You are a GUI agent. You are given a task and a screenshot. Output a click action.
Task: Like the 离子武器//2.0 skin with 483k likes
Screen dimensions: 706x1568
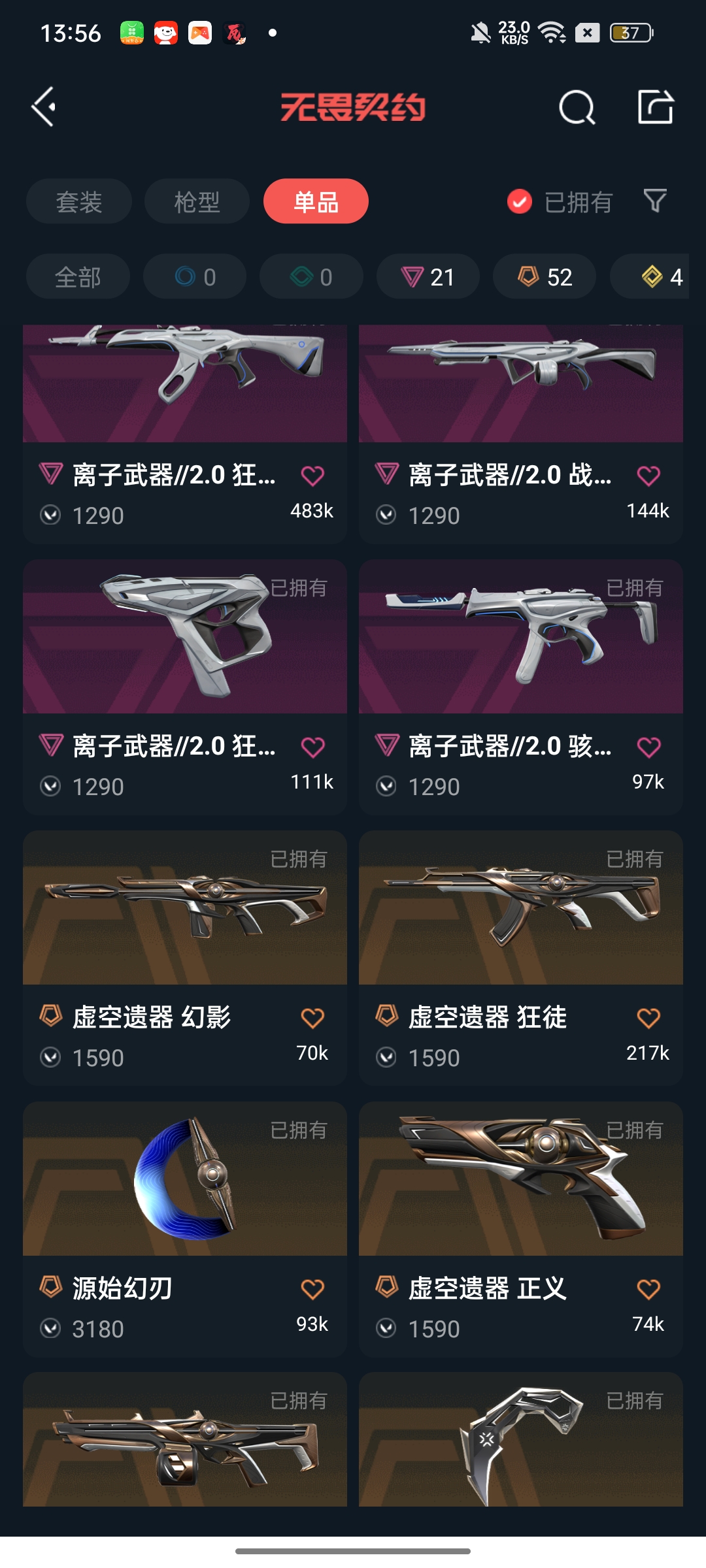click(x=312, y=476)
